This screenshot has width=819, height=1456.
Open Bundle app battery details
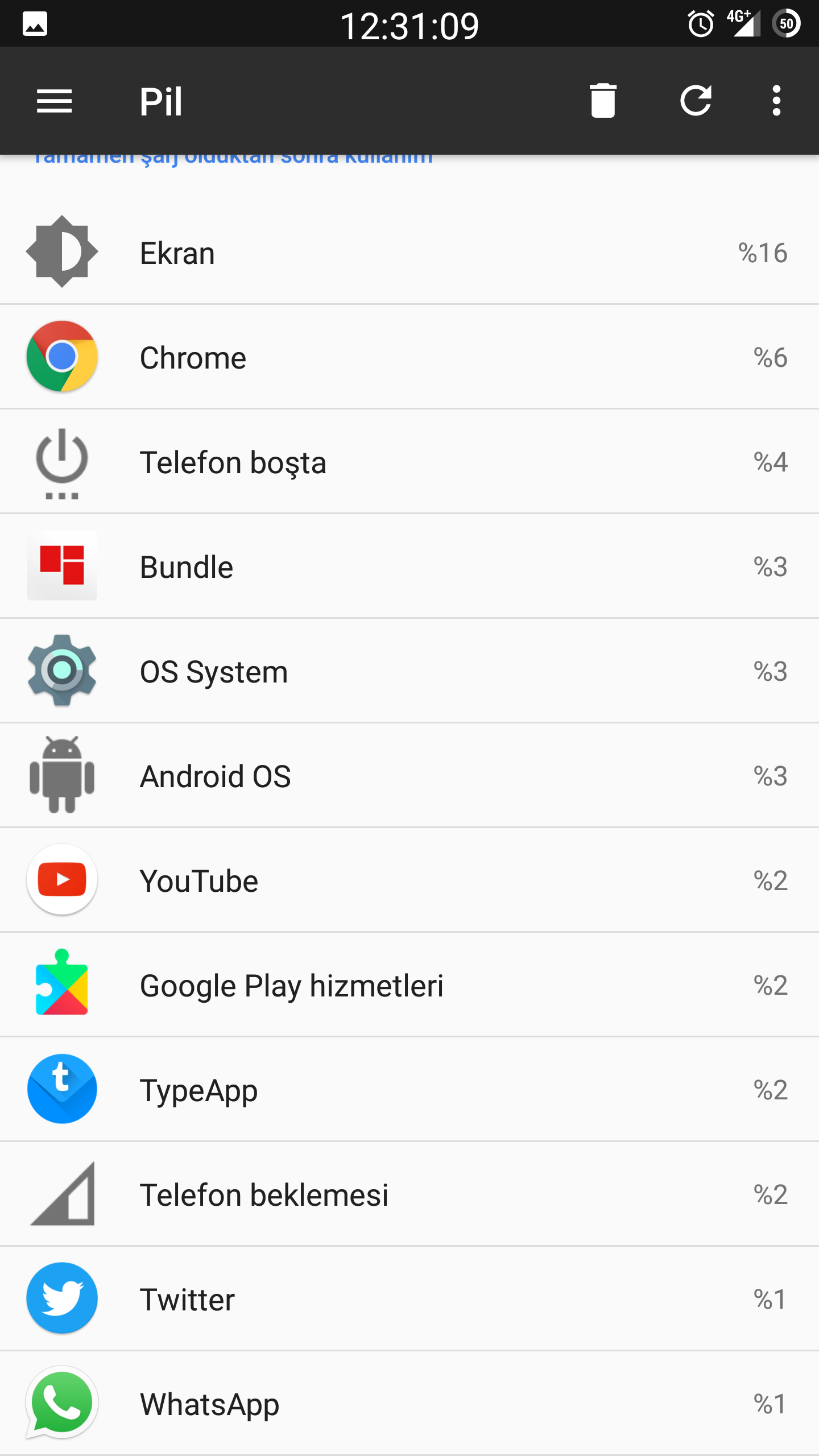pyautogui.click(x=409, y=566)
